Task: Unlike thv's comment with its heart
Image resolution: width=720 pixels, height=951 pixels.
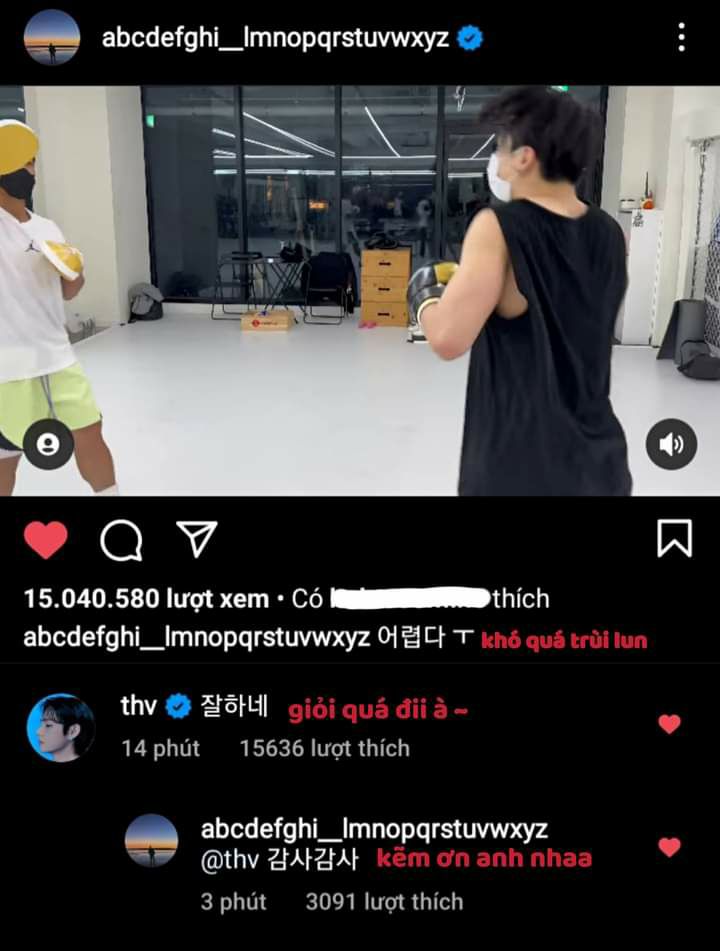Action: (669, 724)
